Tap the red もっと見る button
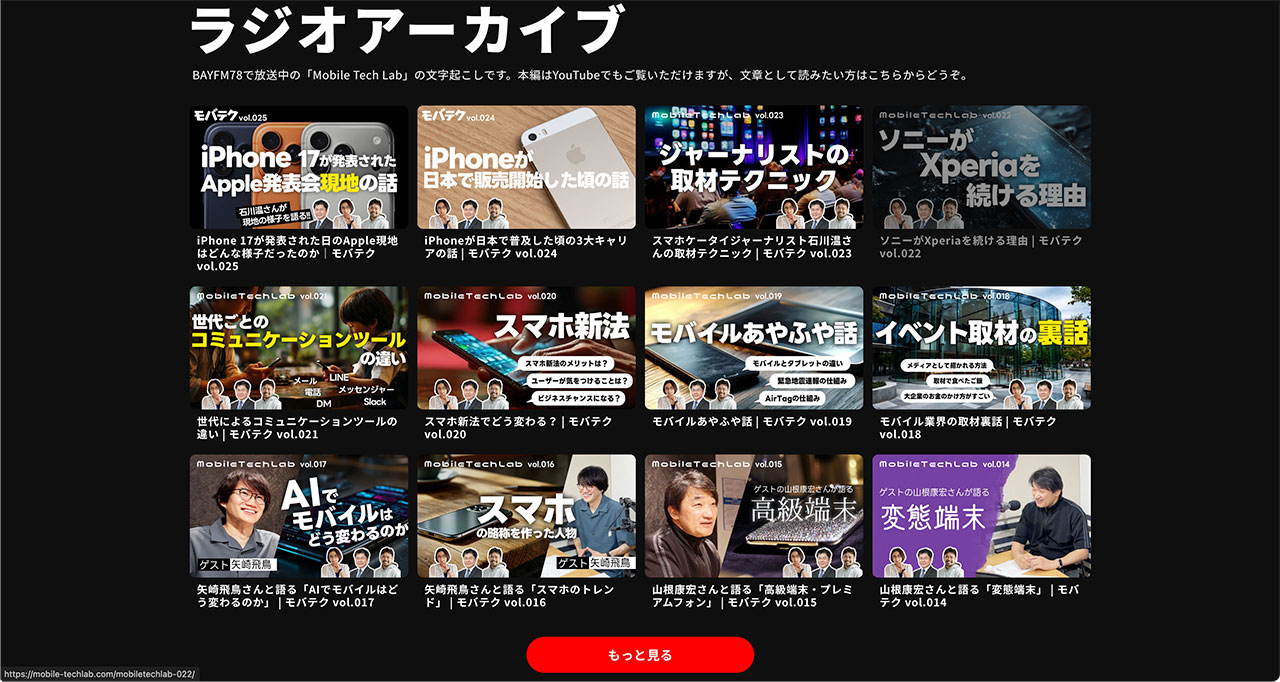Viewport: 1280px width, 682px height. (640, 655)
